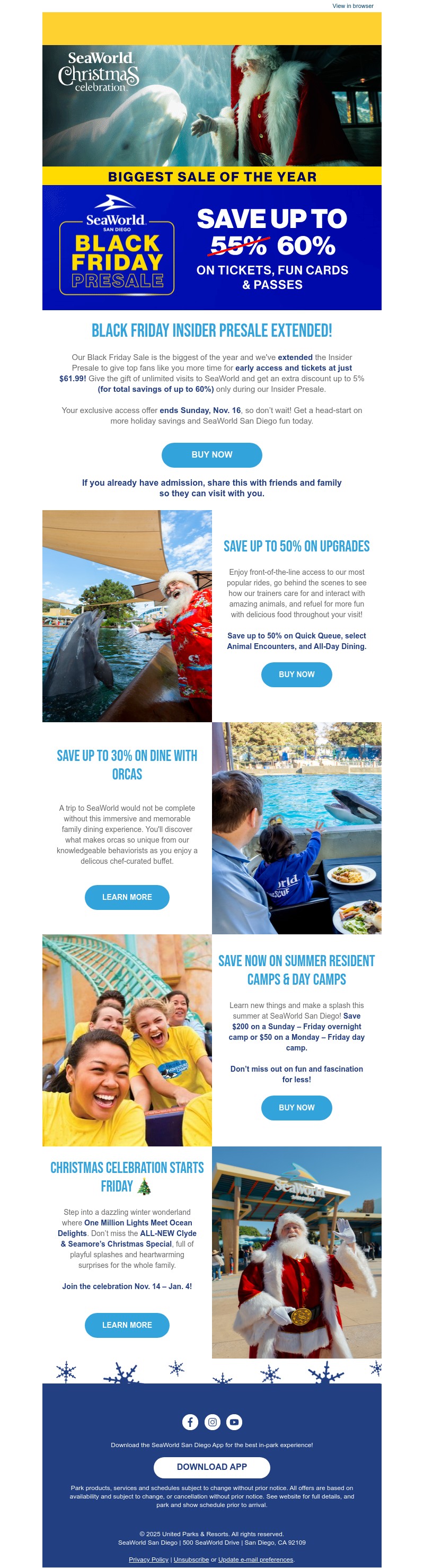Open SeaWorld's YouTube channel
424x1568 pixels.
pyautogui.click(x=234, y=1422)
